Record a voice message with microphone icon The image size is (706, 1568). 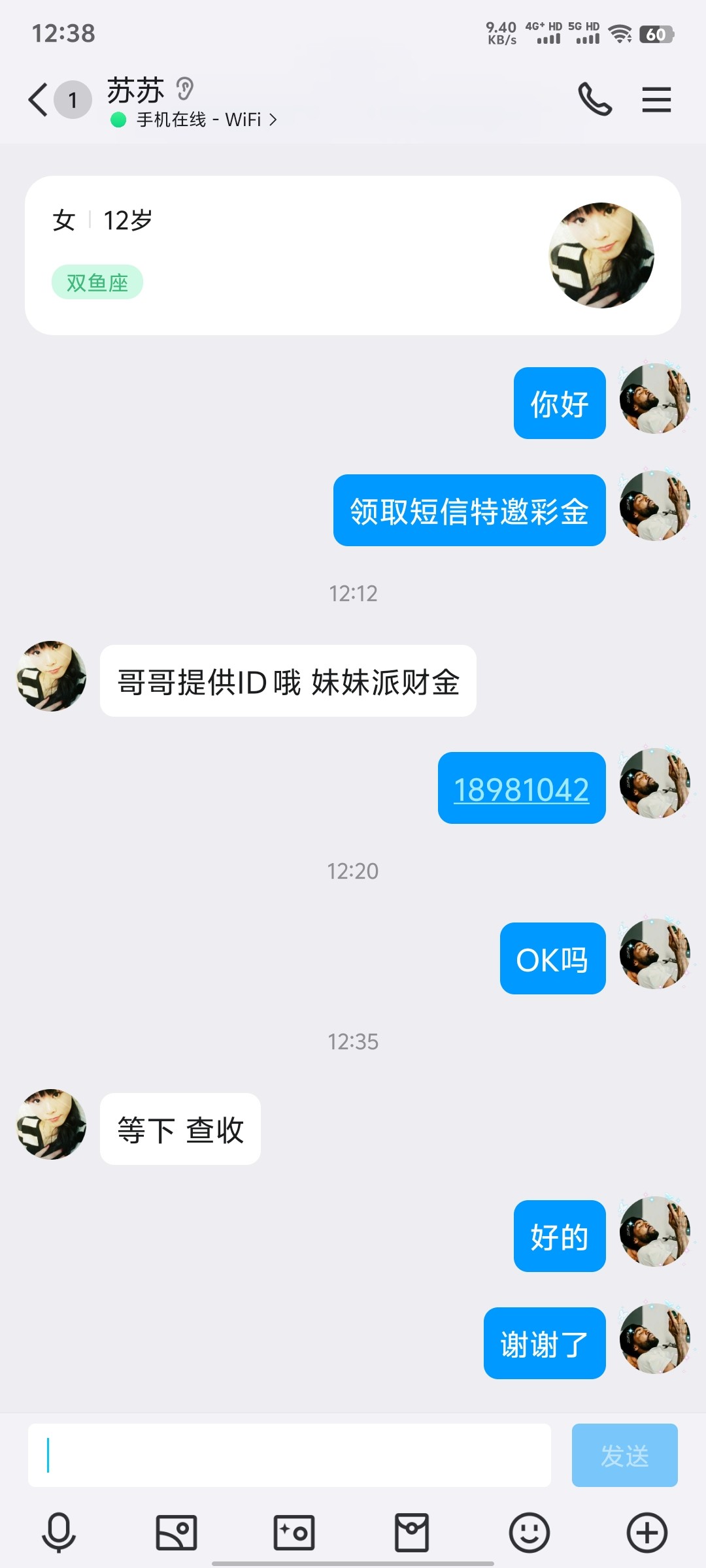coord(59,1532)
